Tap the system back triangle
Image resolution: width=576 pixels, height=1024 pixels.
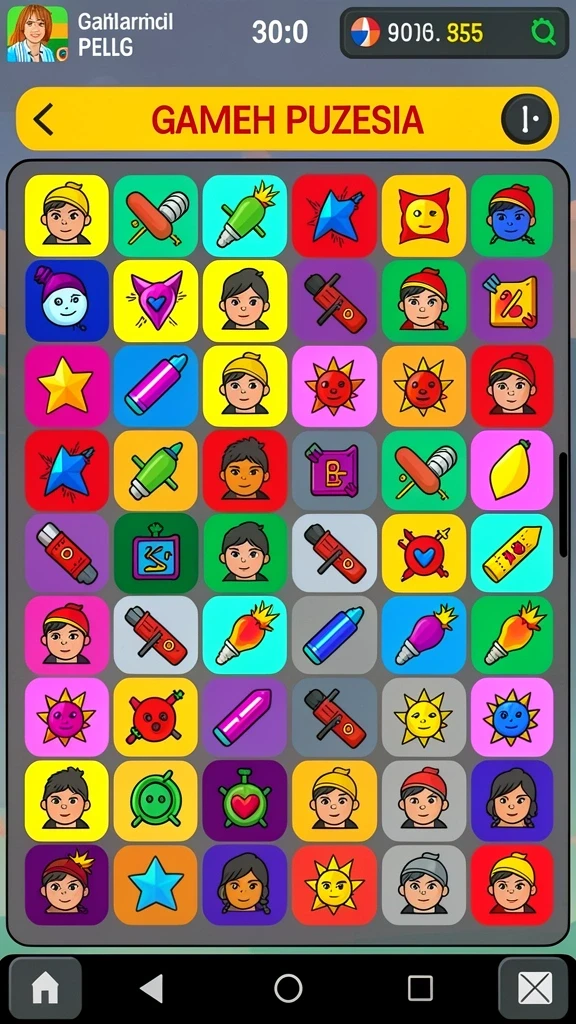[x=152, y=988]
